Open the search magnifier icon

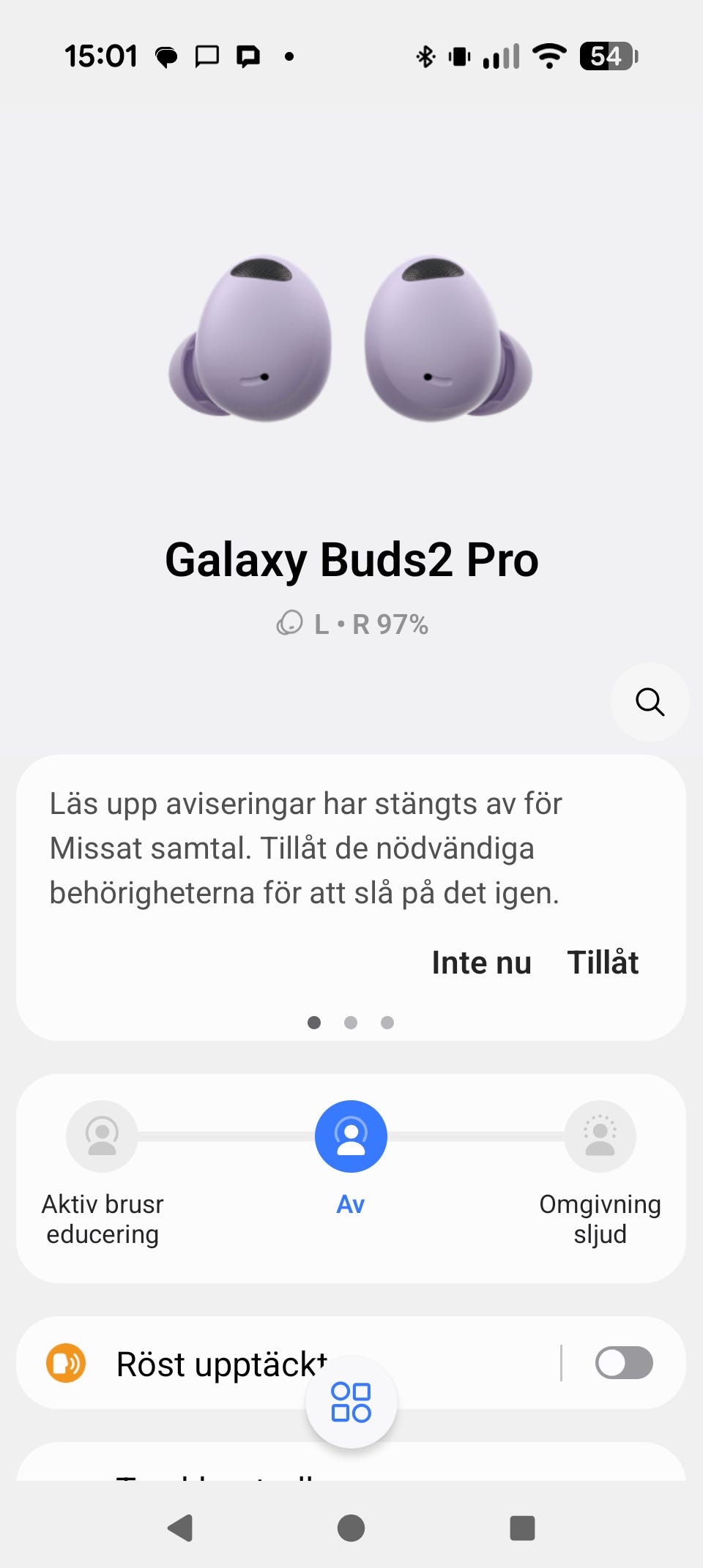click(x=650, y=702)
